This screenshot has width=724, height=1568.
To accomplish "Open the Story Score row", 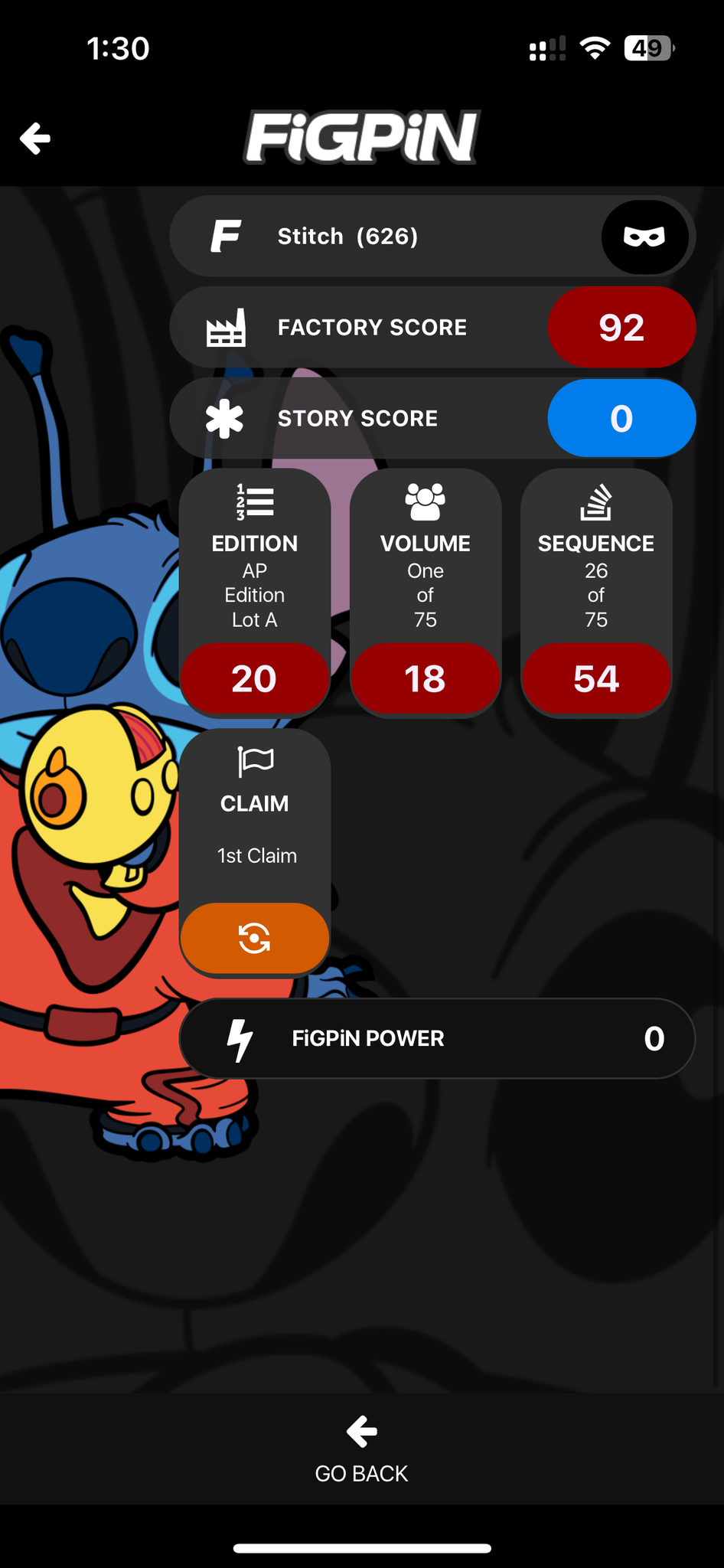I will pyautogui.click(x=432, y=419).
